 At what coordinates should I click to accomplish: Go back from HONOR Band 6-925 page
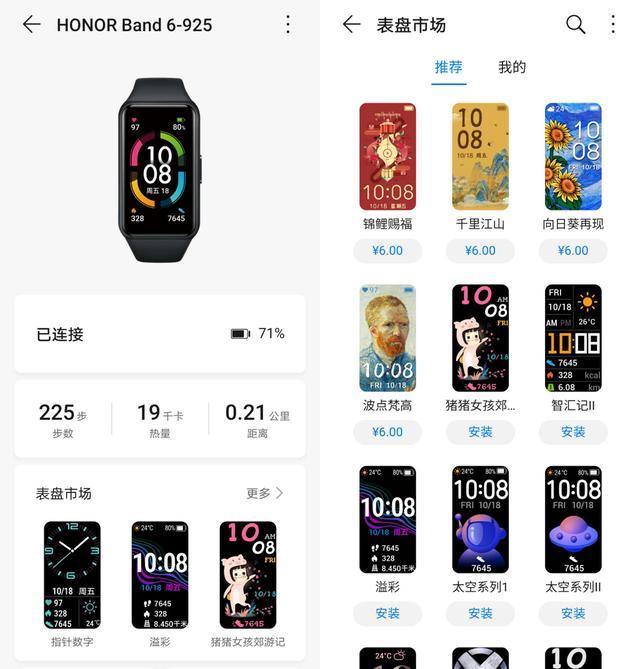click(x=31, y=25)
